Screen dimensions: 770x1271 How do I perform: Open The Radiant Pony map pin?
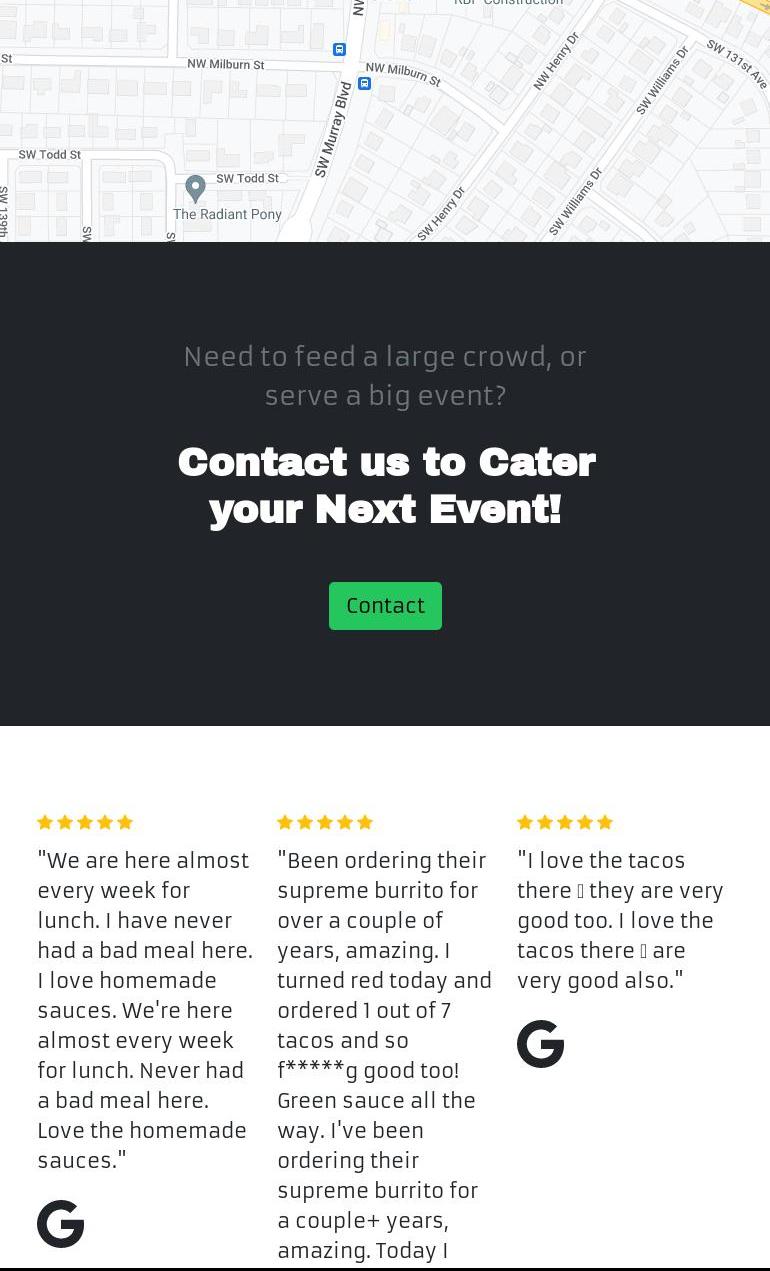coord(196,187)
